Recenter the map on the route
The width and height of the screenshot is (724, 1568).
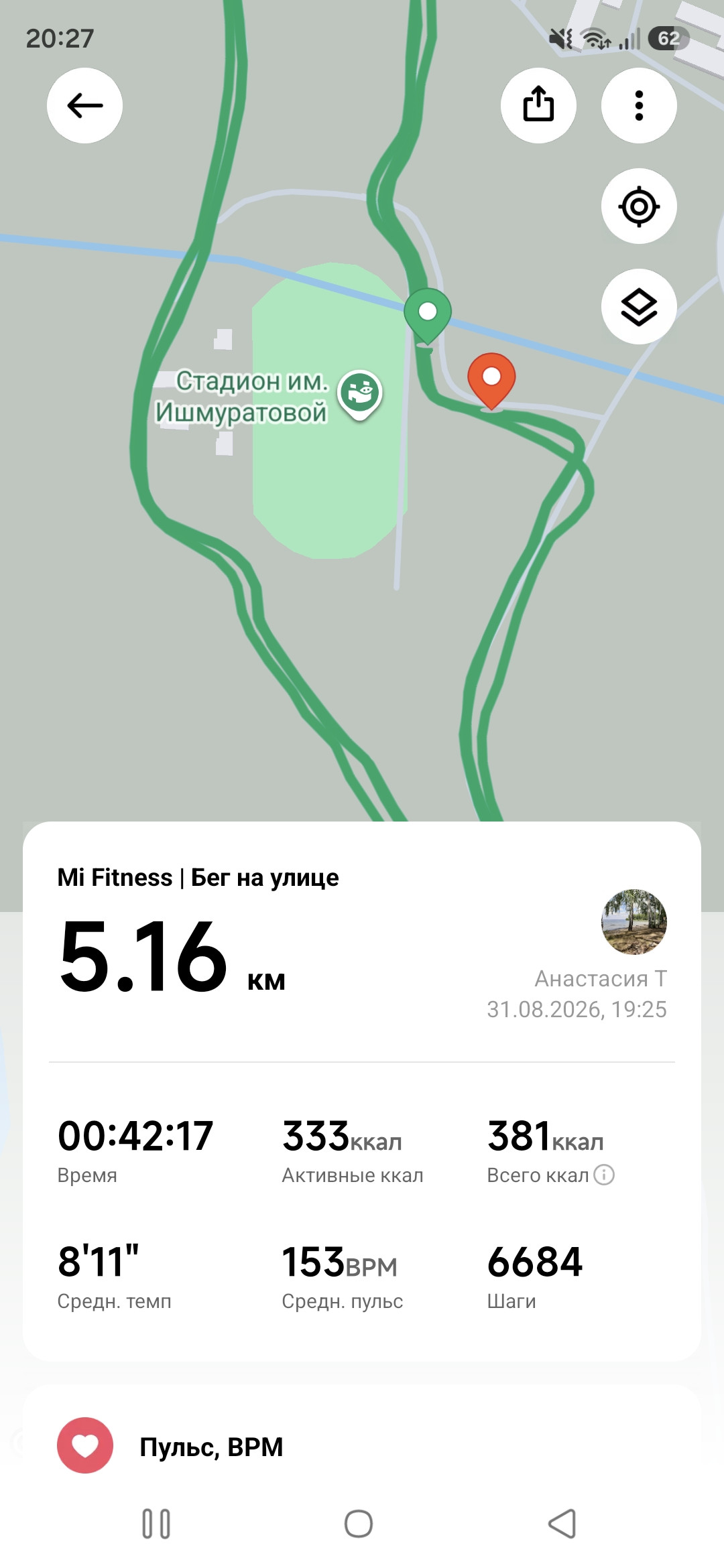(639, 206)
